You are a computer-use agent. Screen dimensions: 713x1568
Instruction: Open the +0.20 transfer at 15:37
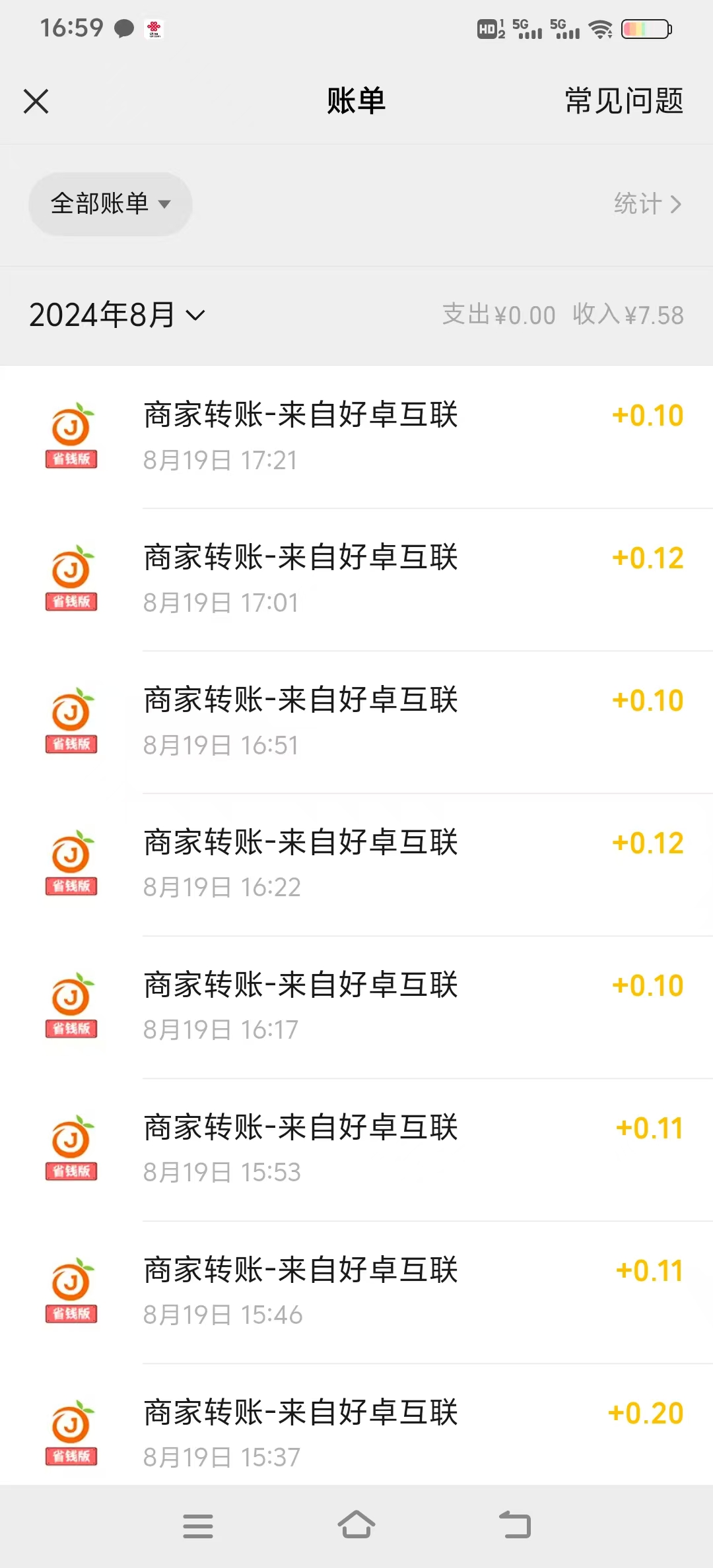coord(356,1425)
